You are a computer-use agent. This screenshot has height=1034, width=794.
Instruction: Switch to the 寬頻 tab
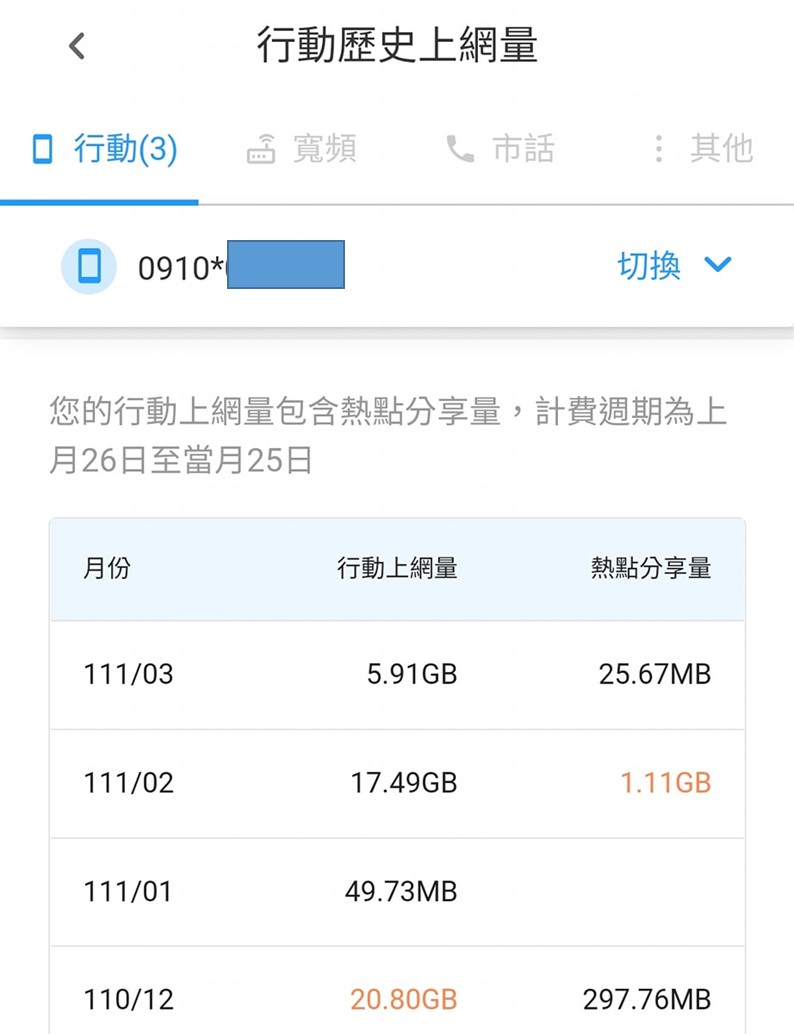click(302, 150)
